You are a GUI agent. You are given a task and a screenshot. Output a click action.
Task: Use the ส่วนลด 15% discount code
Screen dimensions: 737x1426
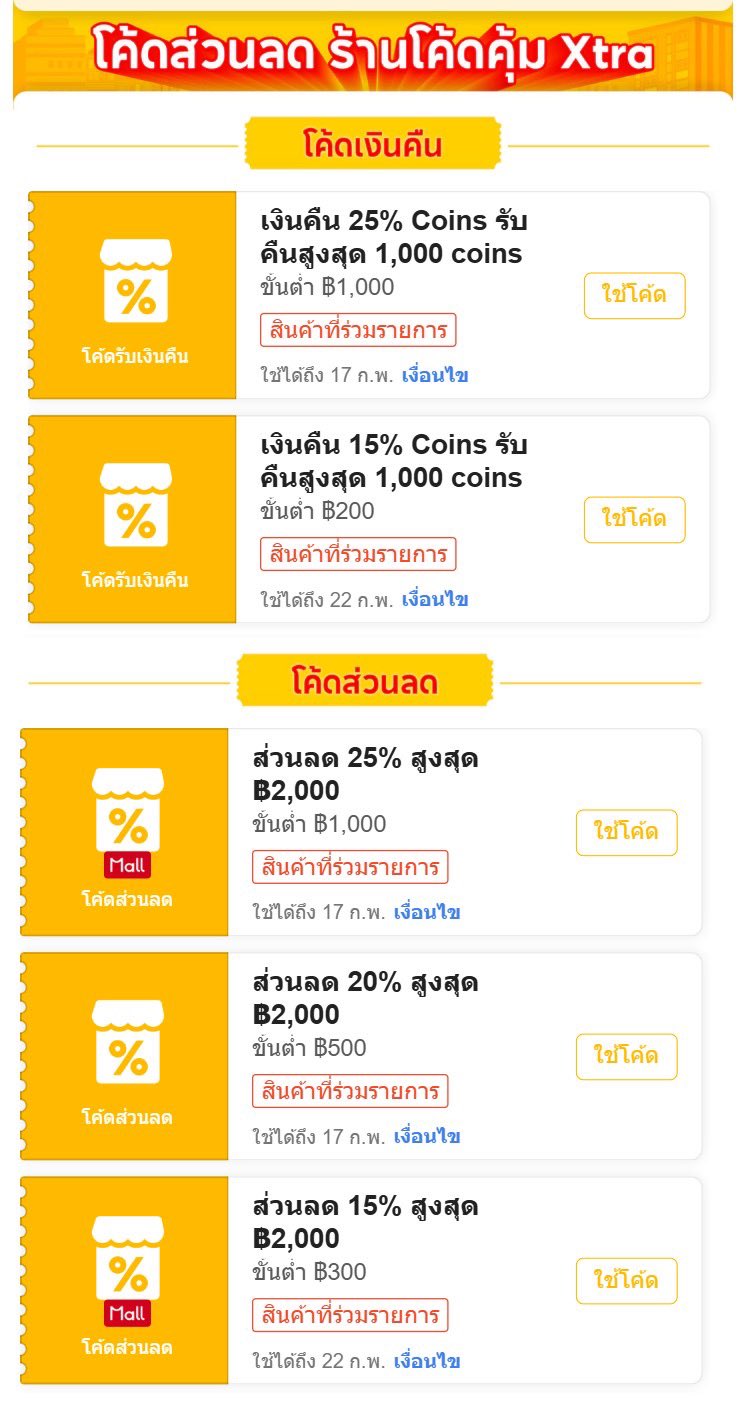tap(626, 1281)
